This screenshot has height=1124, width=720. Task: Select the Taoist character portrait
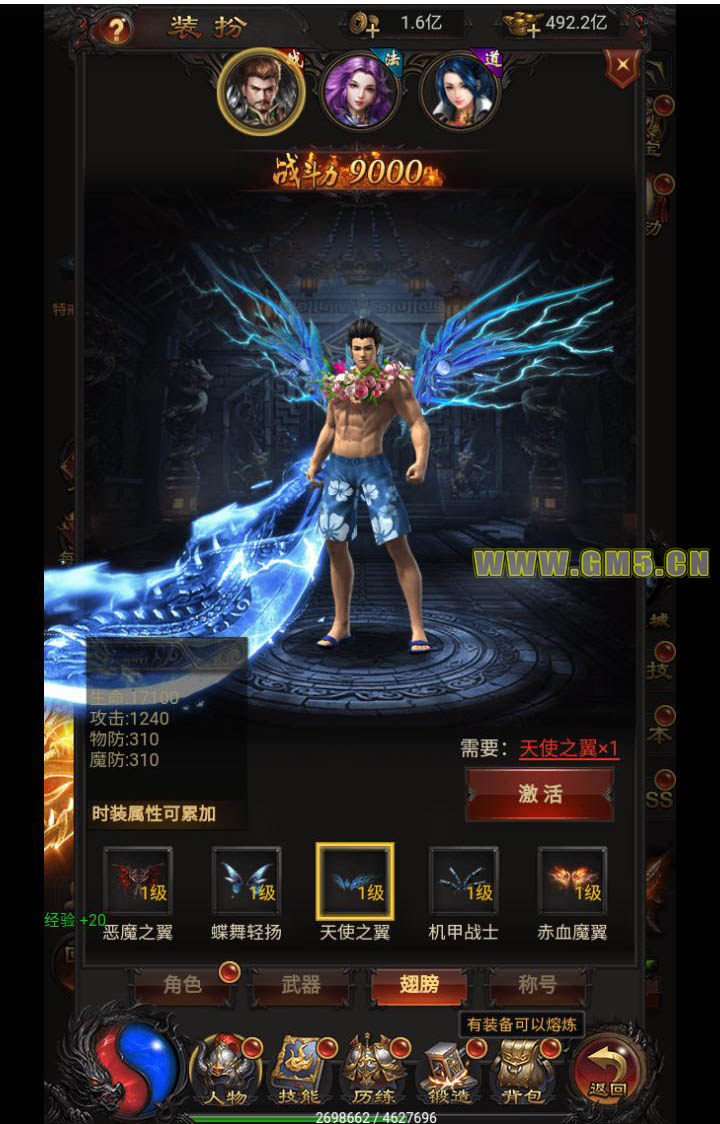pyautogui.click(x=459, y=91)
